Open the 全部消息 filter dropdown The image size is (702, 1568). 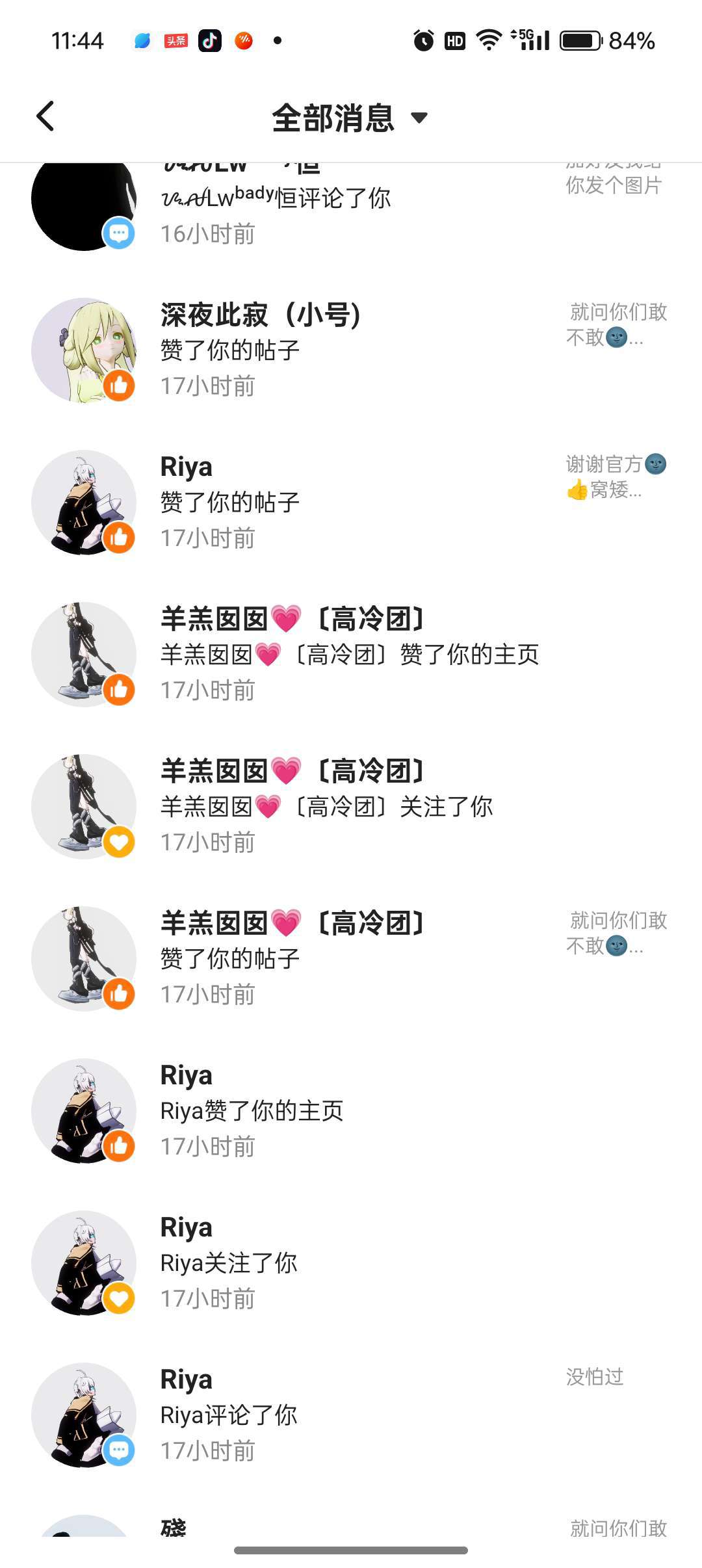[350, 118]
